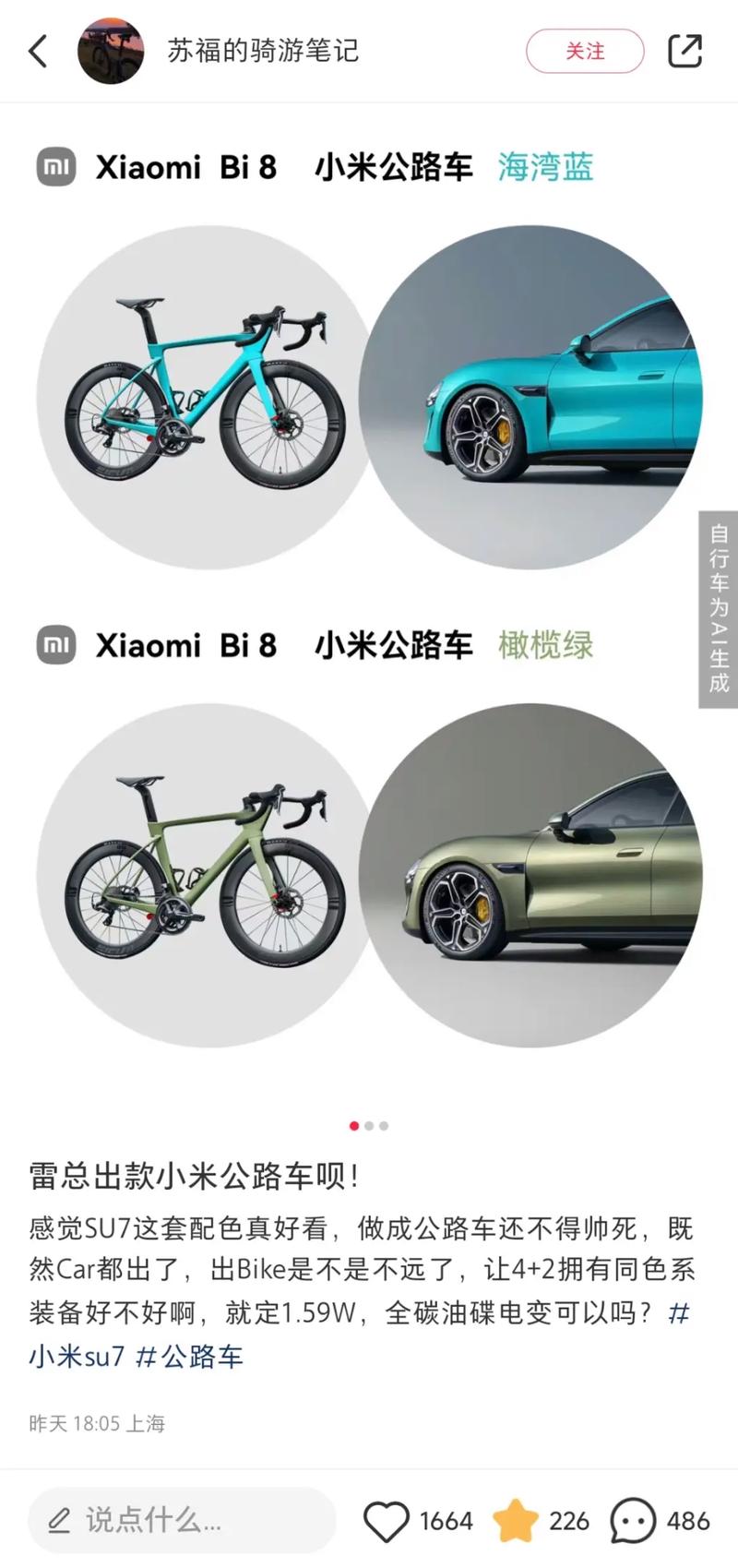Tap the back arrow to return
The image size is (738, 1568).
(37, 52)
